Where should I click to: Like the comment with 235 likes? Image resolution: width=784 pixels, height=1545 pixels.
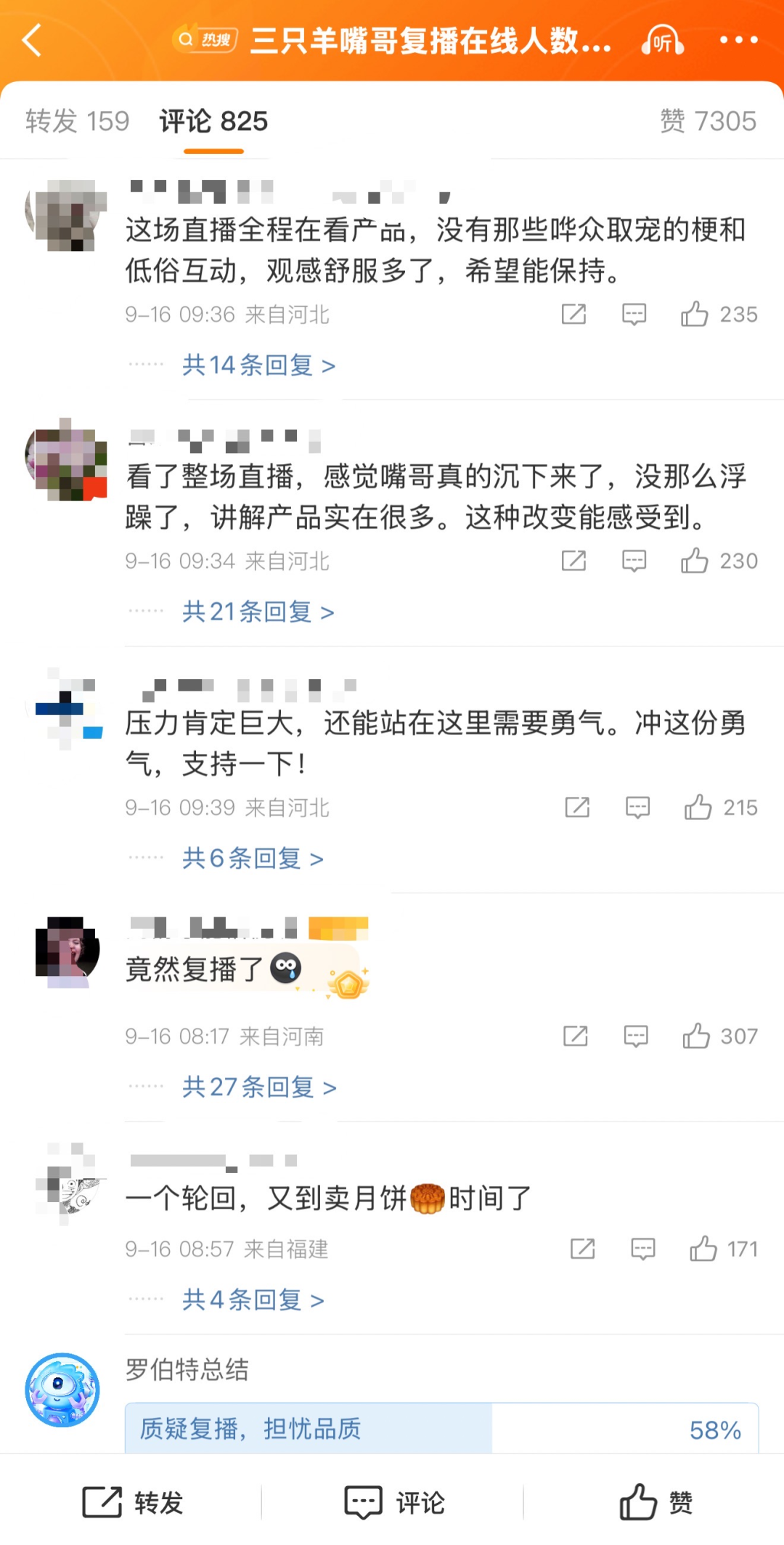719,315
